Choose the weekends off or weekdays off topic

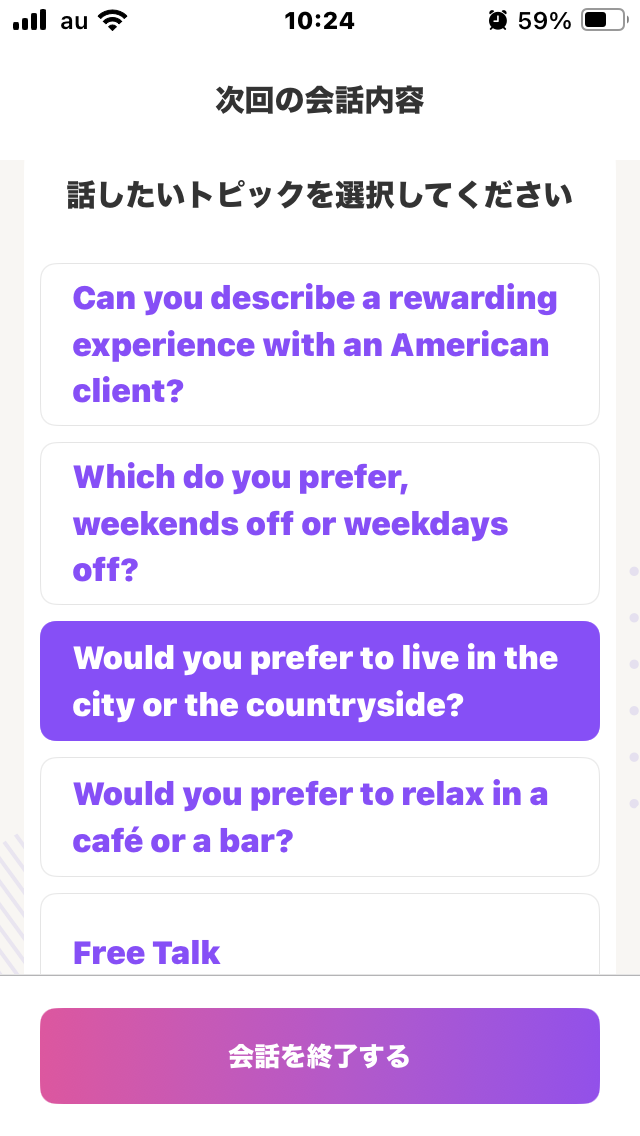(320, 523)
